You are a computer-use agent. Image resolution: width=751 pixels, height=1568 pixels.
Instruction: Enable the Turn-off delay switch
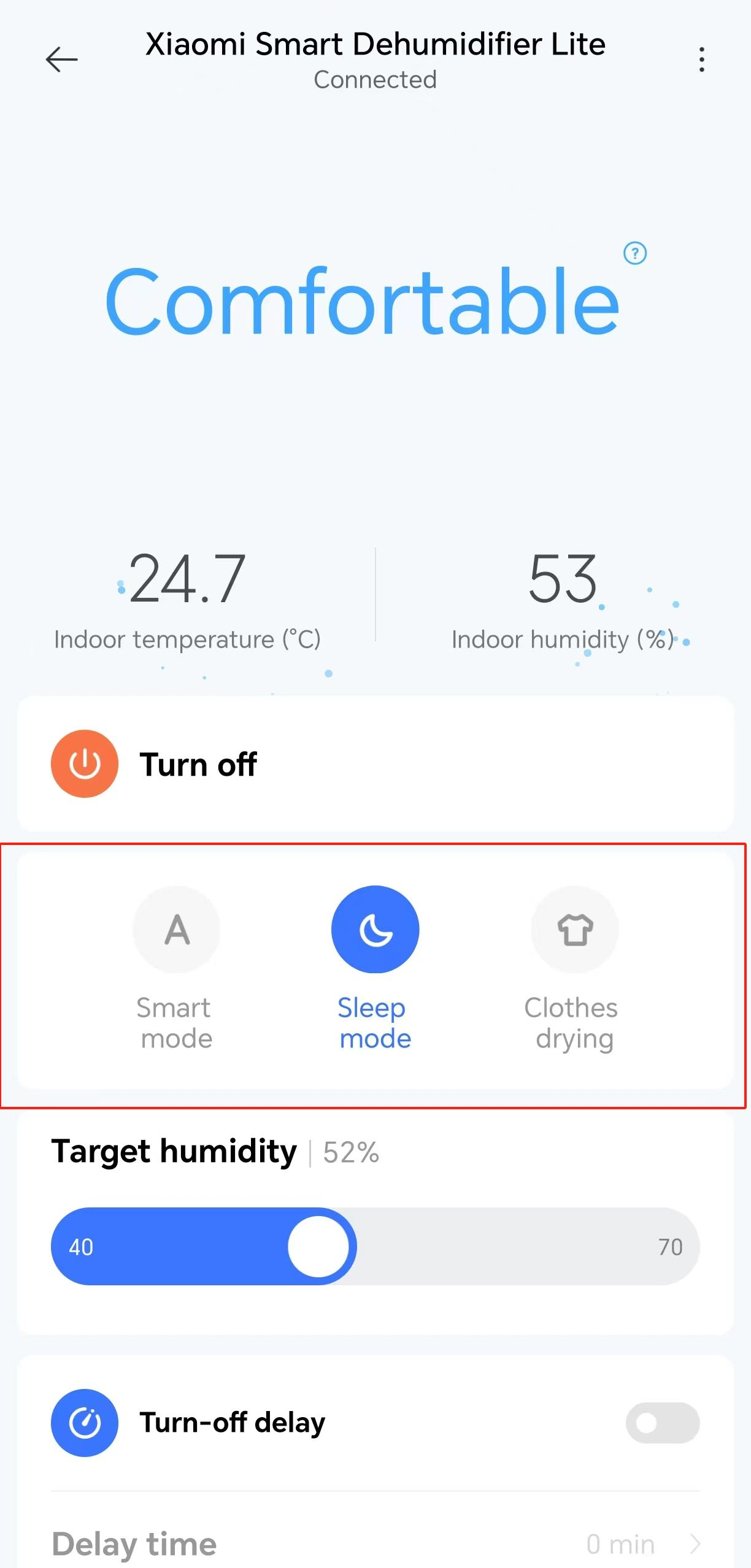[662, 1423]
